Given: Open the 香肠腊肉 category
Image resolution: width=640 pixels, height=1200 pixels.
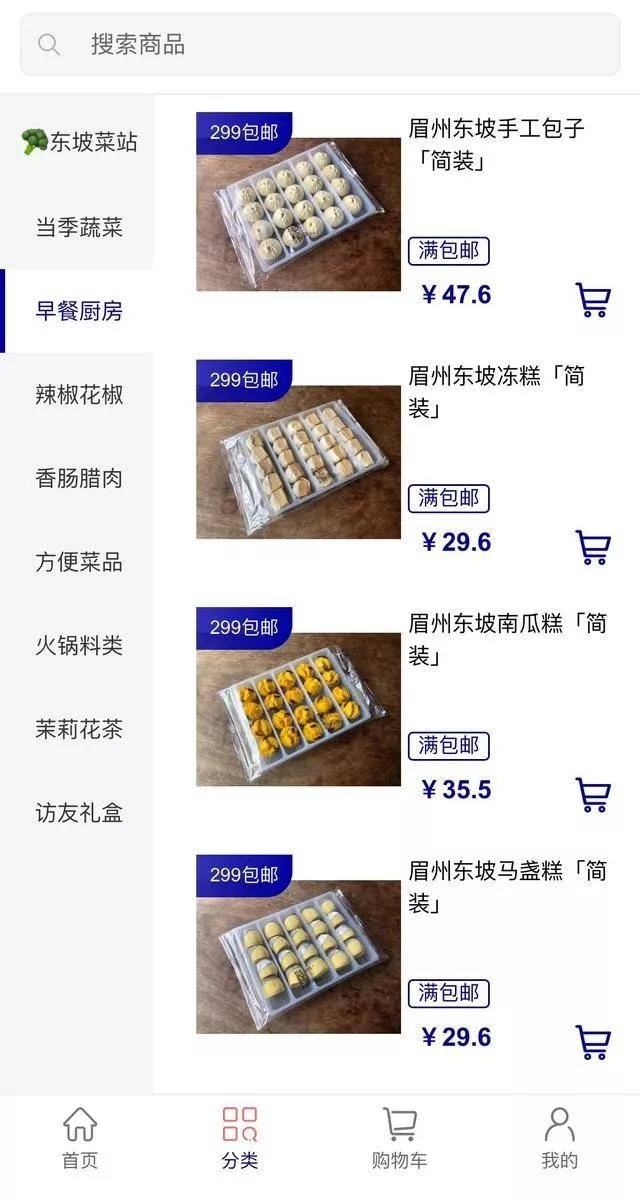Looking at the screenshot, I should pyautogui.click(x=79, y=478).
